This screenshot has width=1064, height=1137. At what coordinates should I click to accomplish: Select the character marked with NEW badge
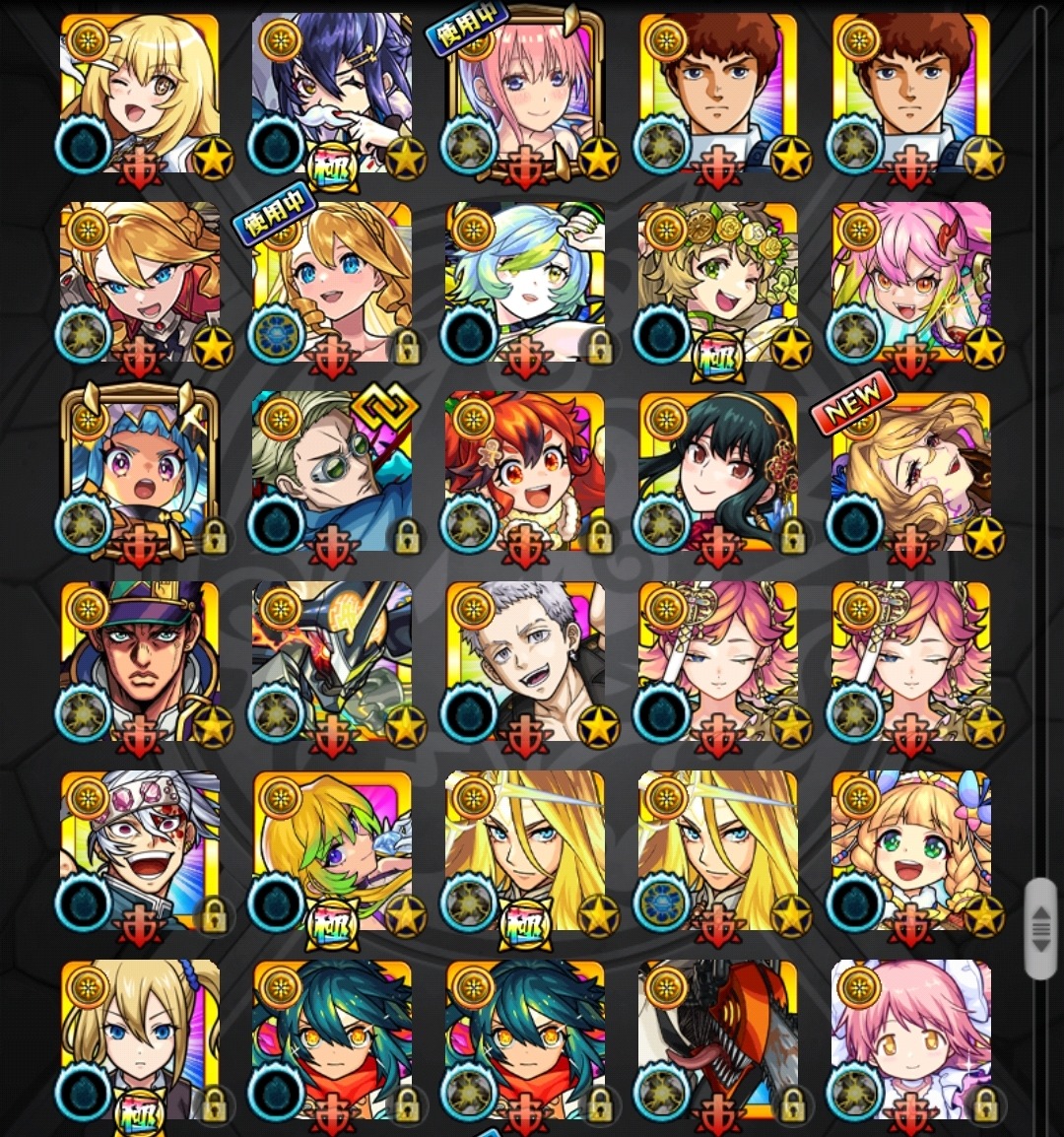pos(911,473)
